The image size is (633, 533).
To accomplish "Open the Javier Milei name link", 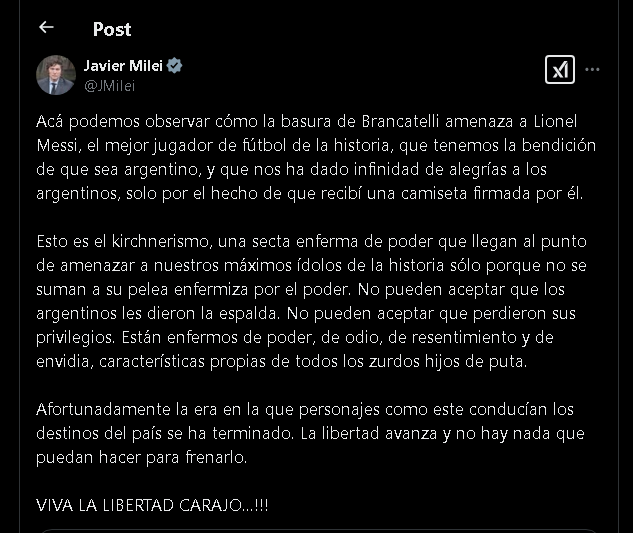I will coord(123,66).
